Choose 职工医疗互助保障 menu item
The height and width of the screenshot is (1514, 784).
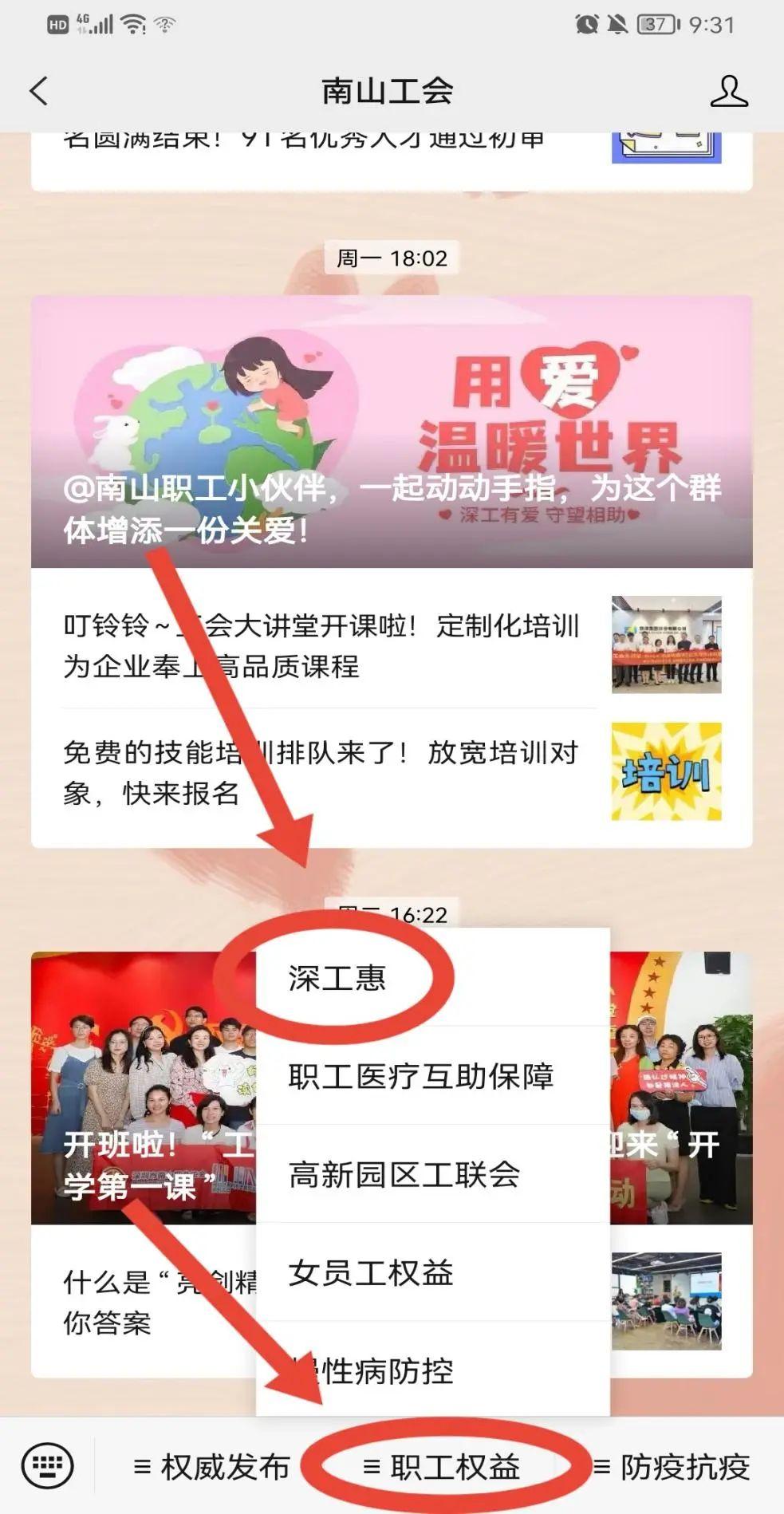tap(421, 1076)
